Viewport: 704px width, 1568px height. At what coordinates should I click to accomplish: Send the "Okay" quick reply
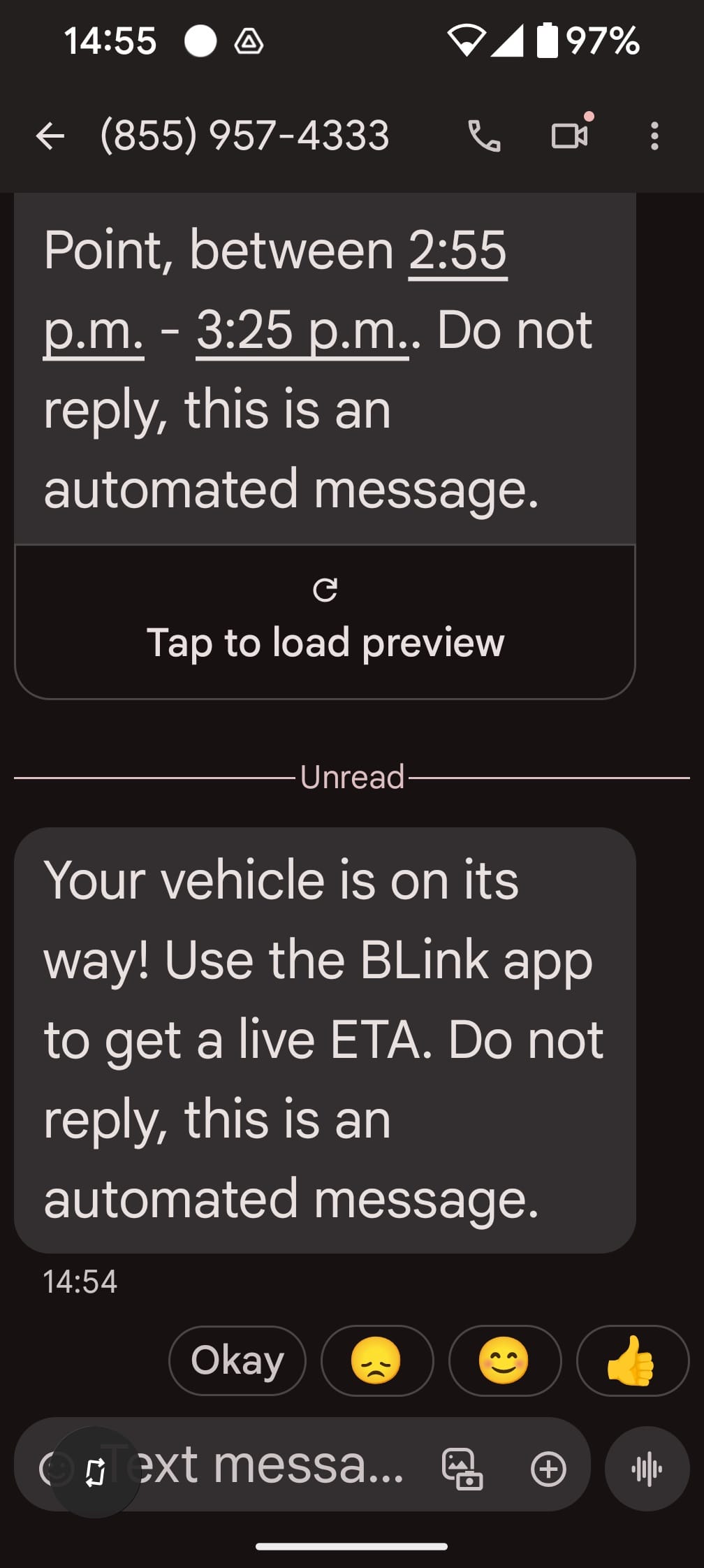coord(237,1360)
